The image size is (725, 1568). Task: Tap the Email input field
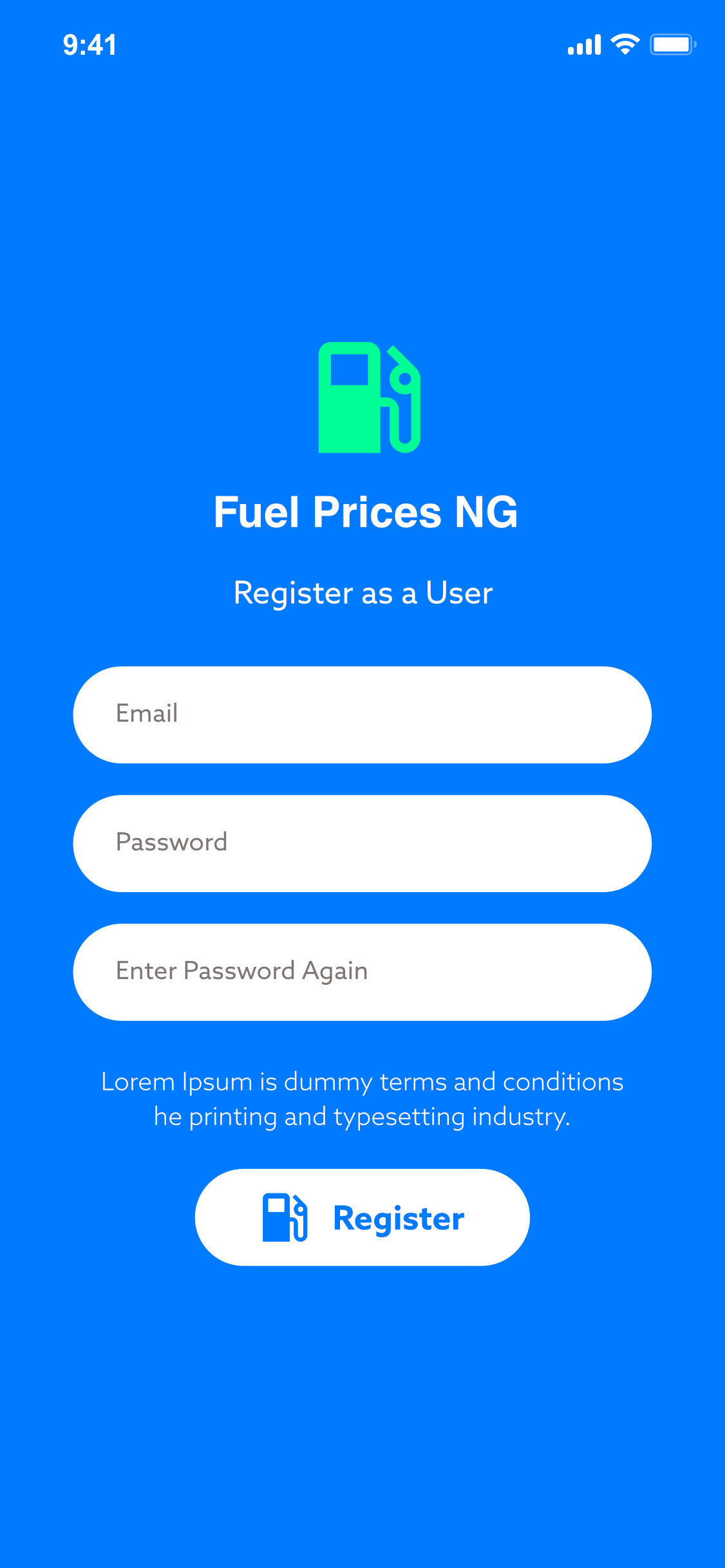tap(362, 714)
